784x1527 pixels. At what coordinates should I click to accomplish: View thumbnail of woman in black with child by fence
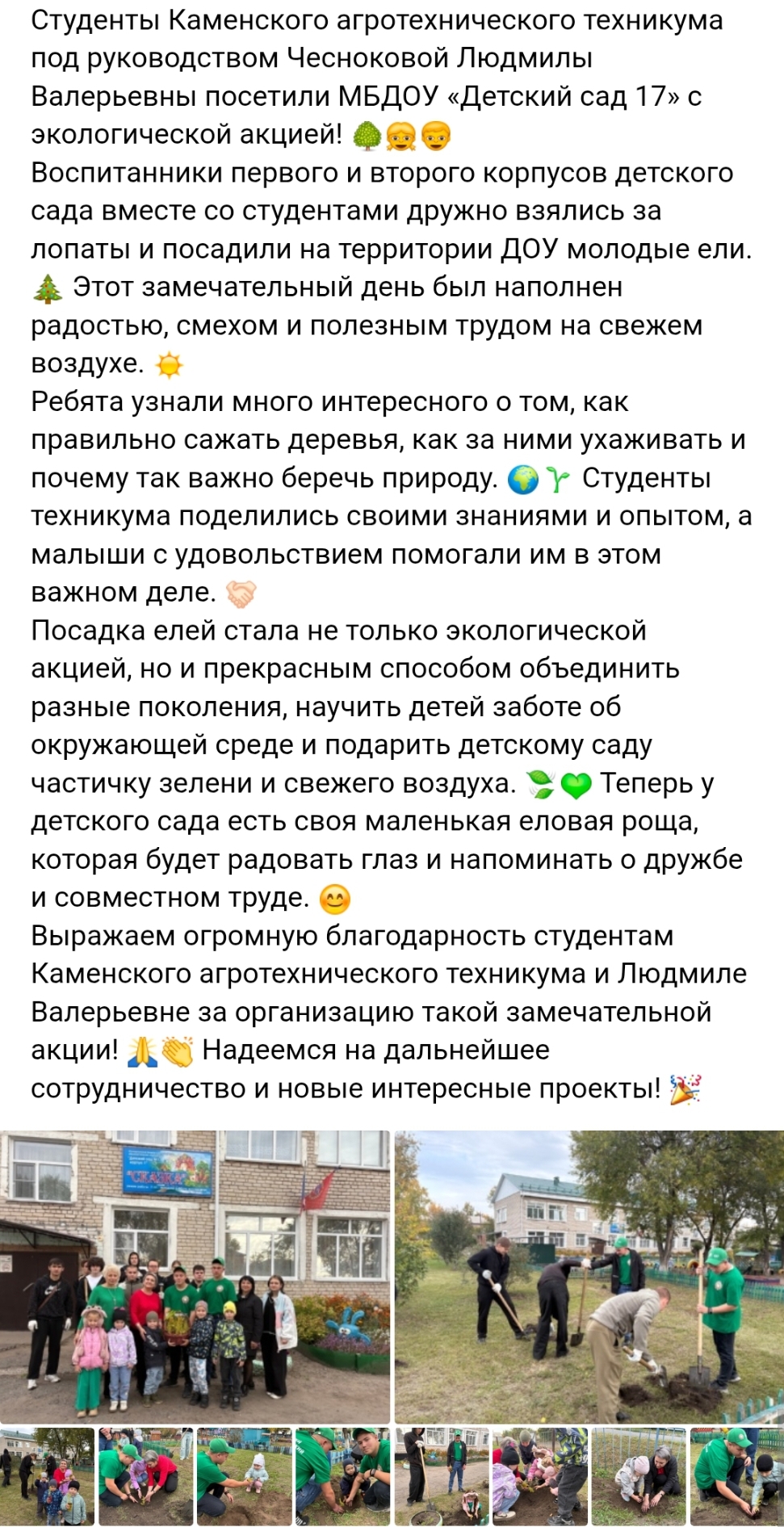pyautogui.click(x=639, y=1476)
